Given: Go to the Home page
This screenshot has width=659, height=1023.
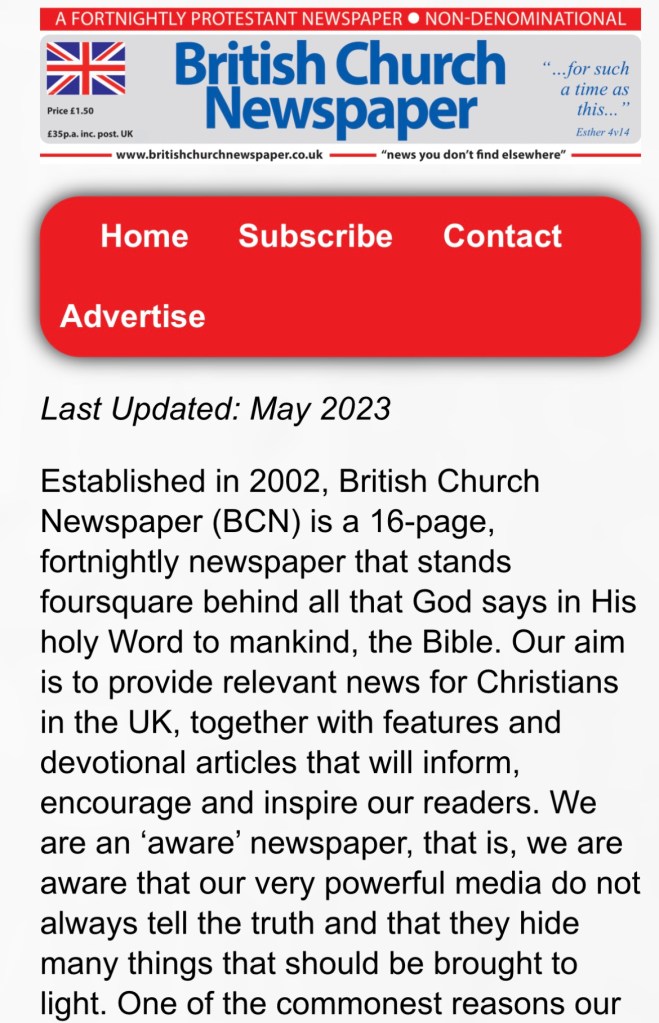Looking at the screenshot, I should tap(144, 236).
